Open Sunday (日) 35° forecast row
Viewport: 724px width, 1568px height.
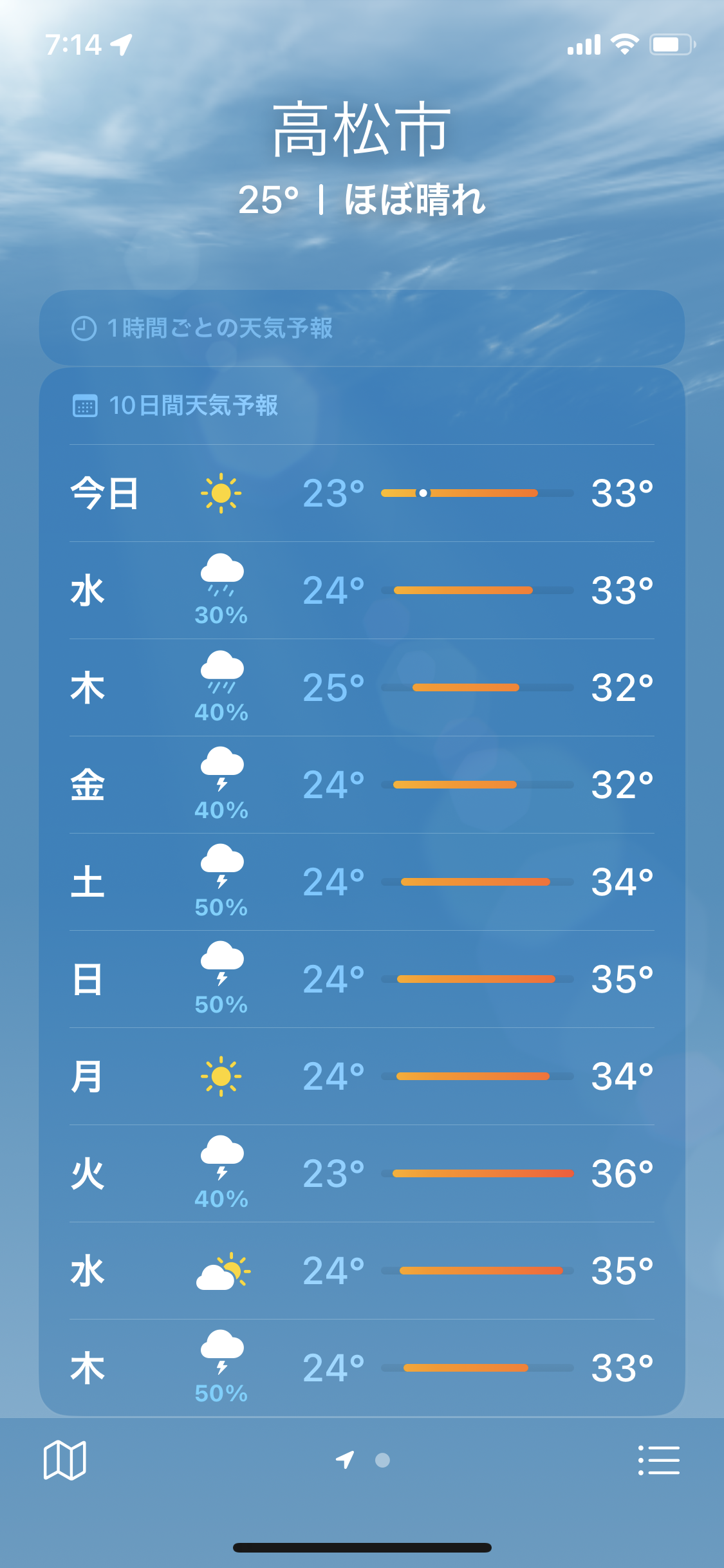pyautogui.click(x=362, y=979)
